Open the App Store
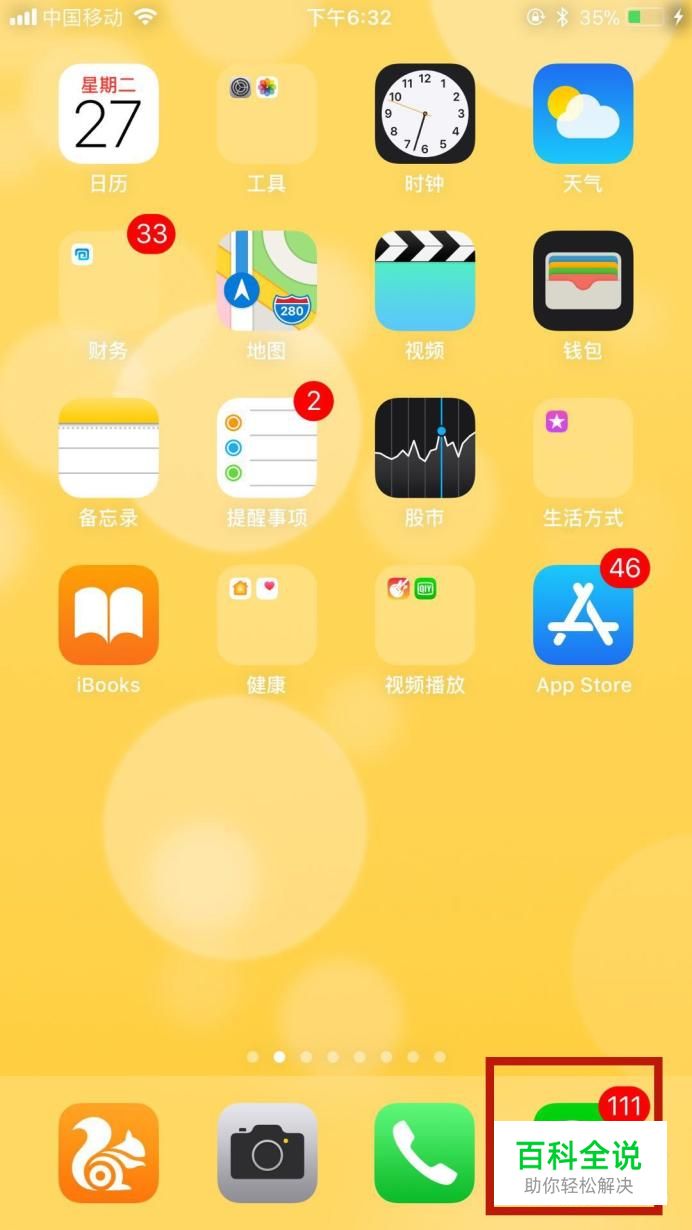The width and height of the screenshot is (692, 1230). (x=583, y=615)
